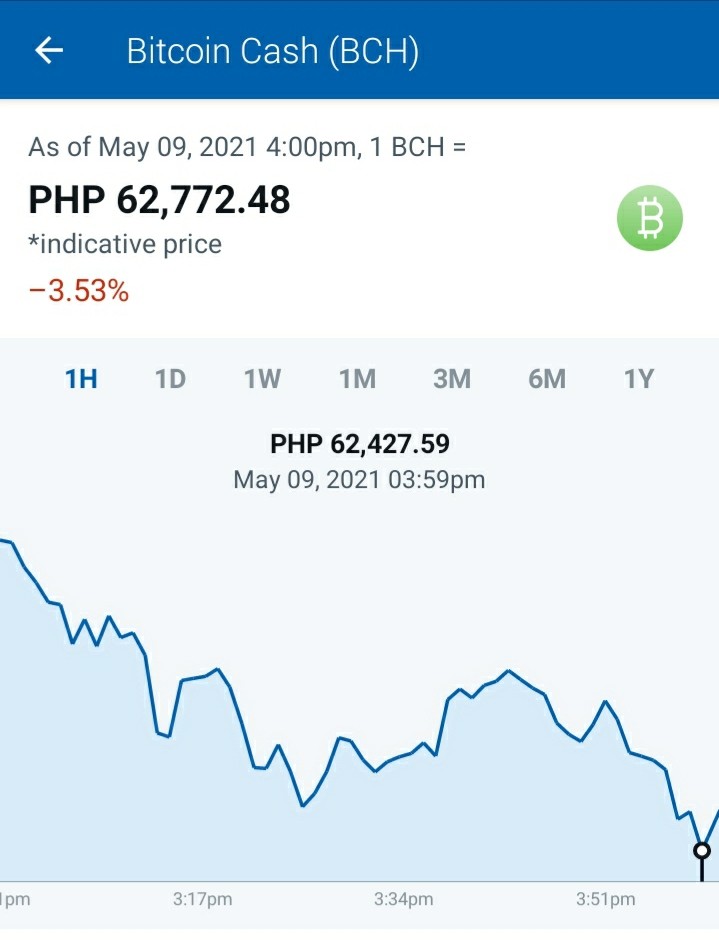Open the 1Y price chart
The image size is (719, 942).
click(x=639, y=379)
